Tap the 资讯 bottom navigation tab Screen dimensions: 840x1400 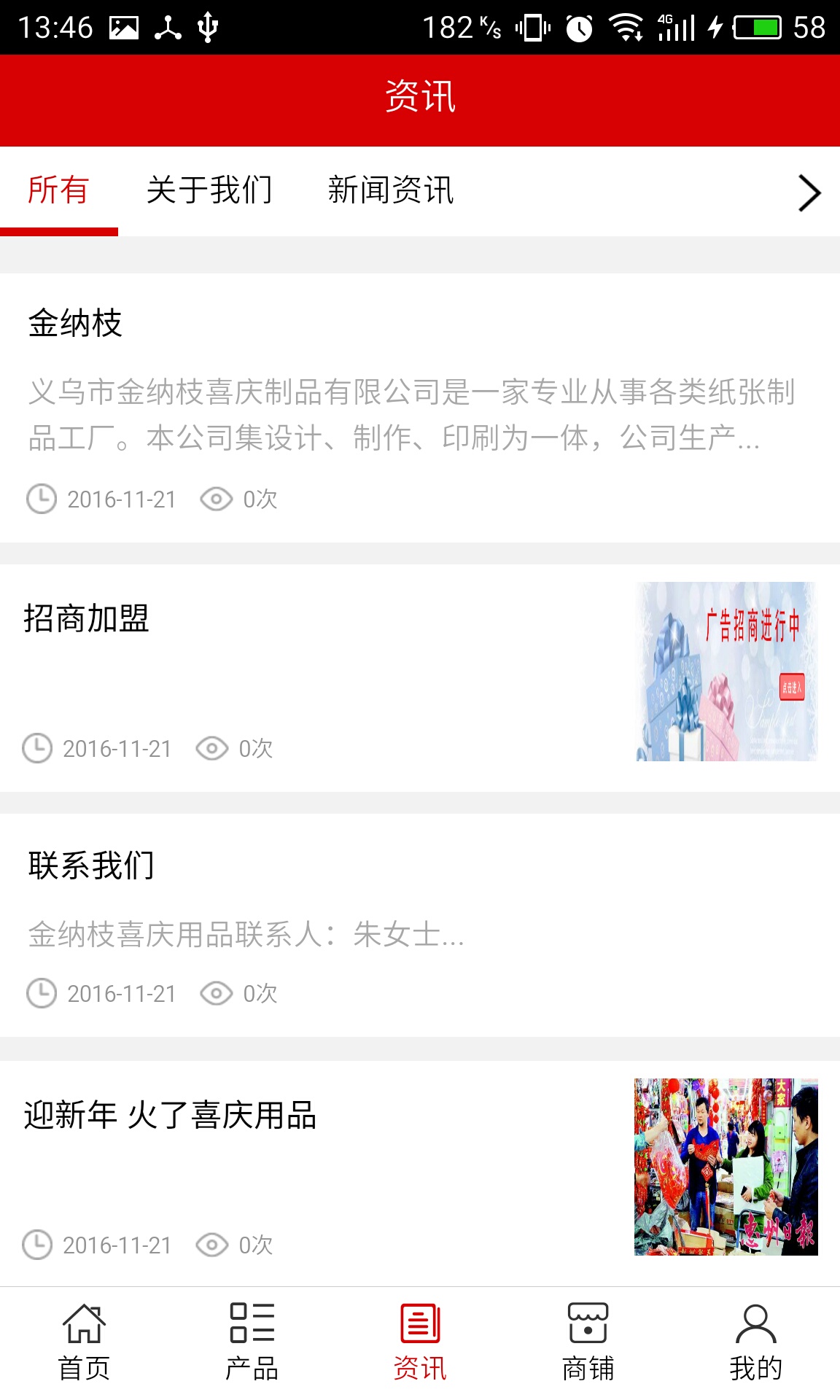[x=420, y=1342]
